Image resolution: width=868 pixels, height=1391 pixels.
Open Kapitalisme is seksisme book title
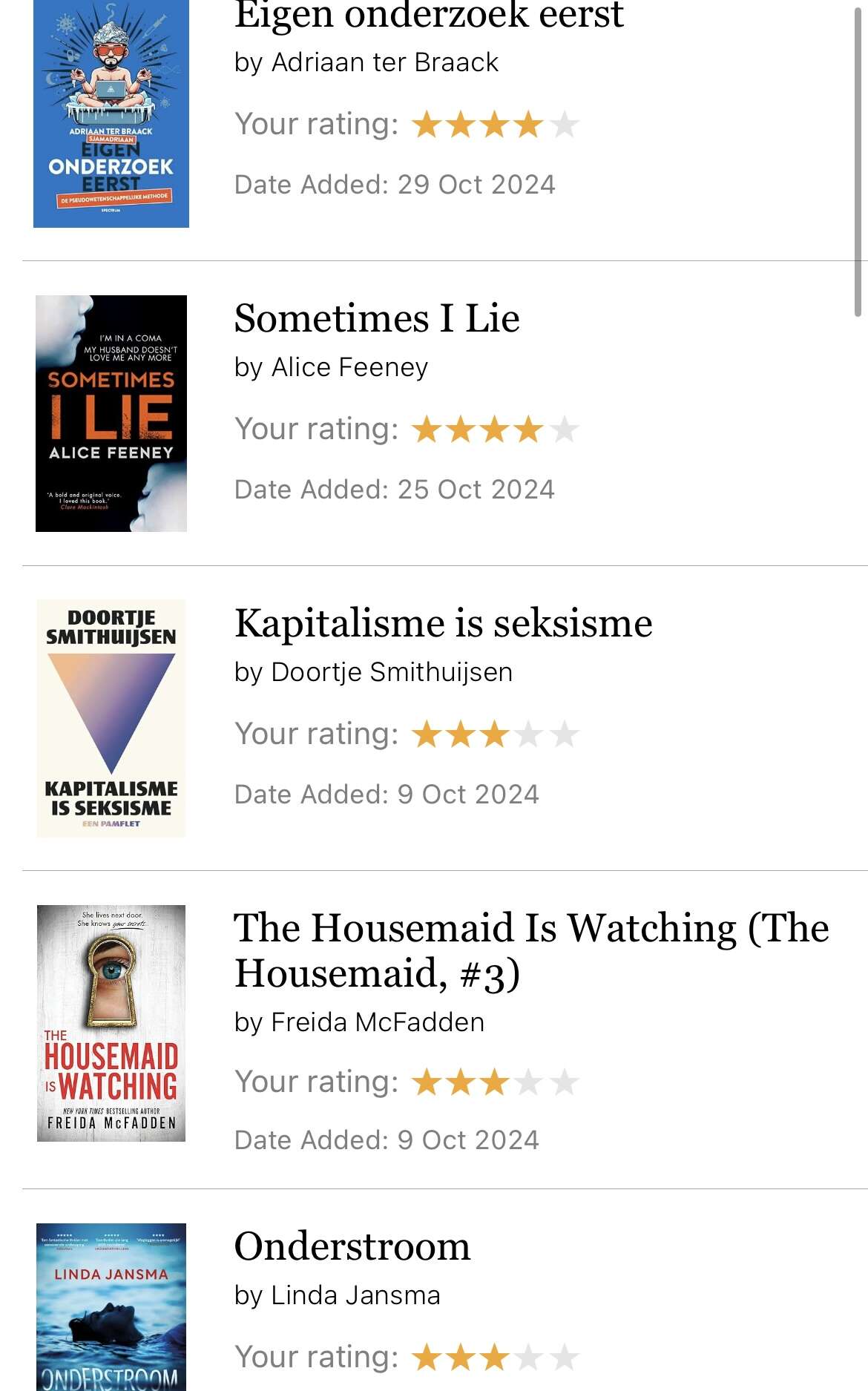(444, 623)
